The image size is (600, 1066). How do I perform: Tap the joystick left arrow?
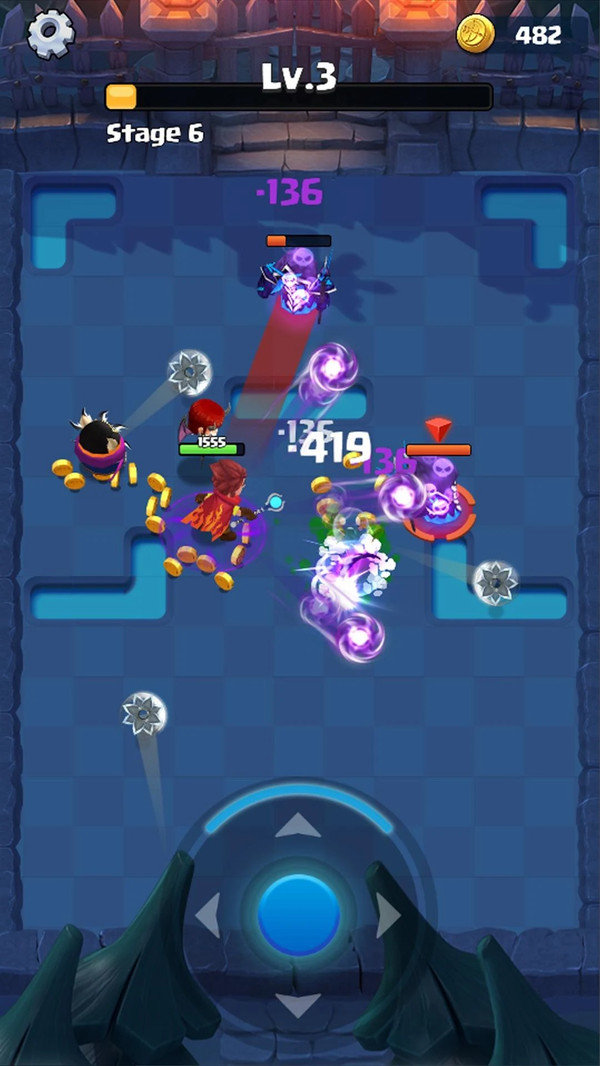click(208, 915)
